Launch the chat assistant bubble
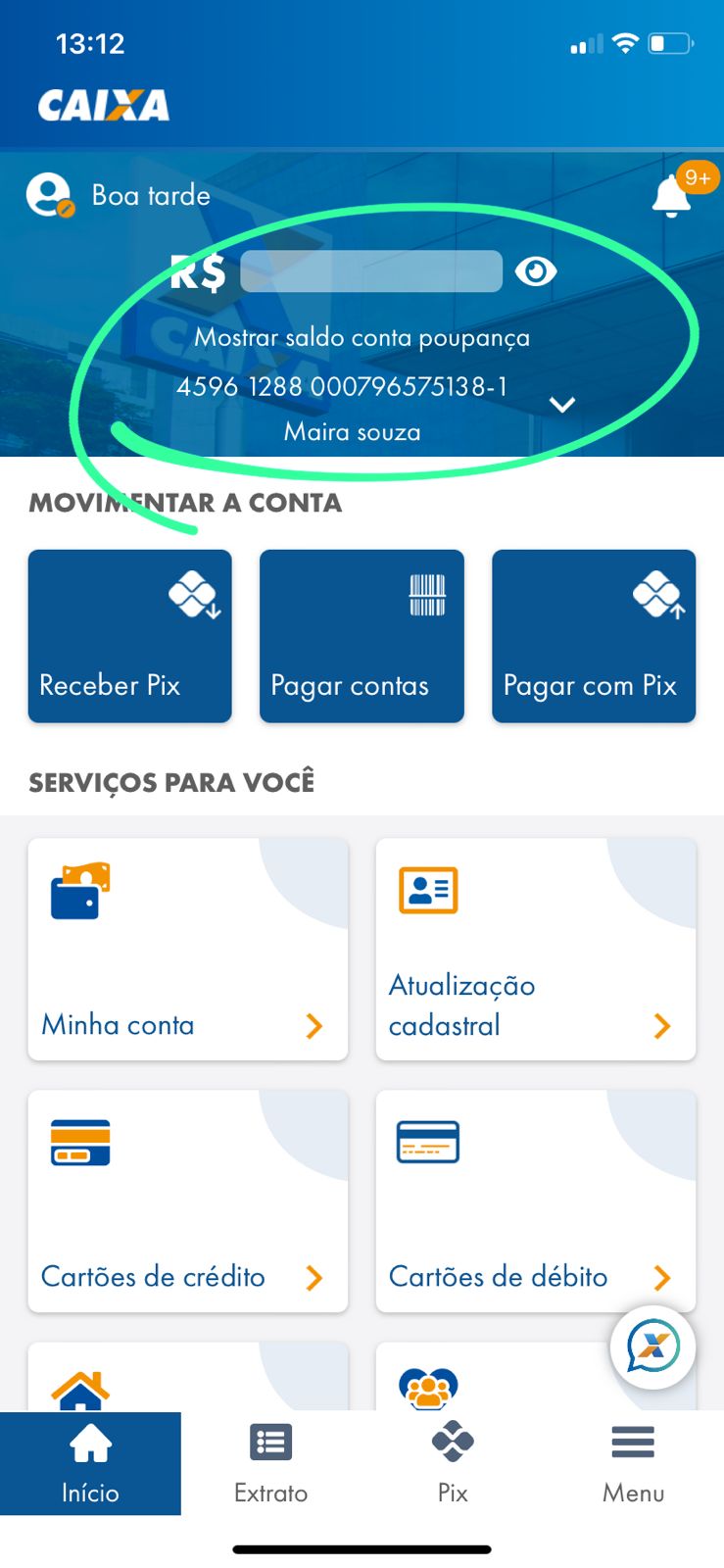Screen dimensions: 724x1568 [x=652, y=1347]
